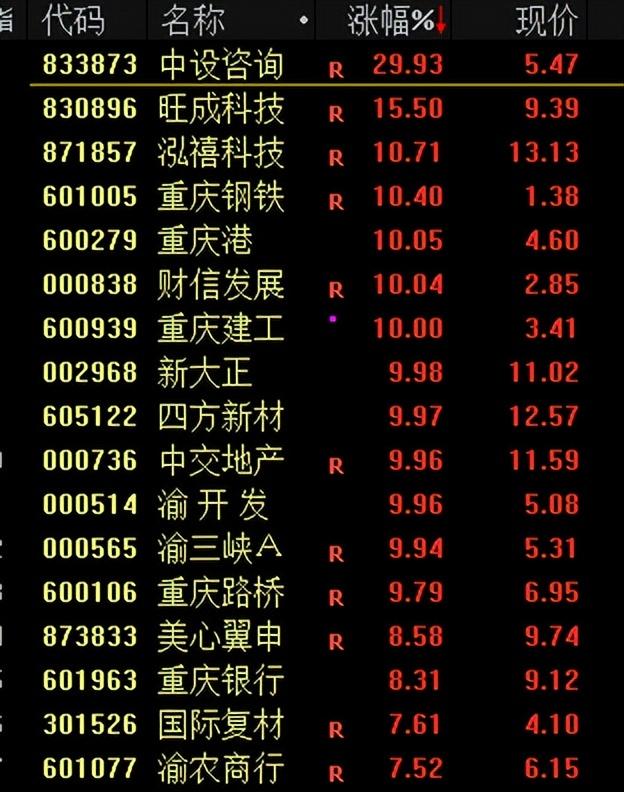This screenshot has width=624, height=792.
Task: View 重庆港 stock details
Action: tap(205, 241)
